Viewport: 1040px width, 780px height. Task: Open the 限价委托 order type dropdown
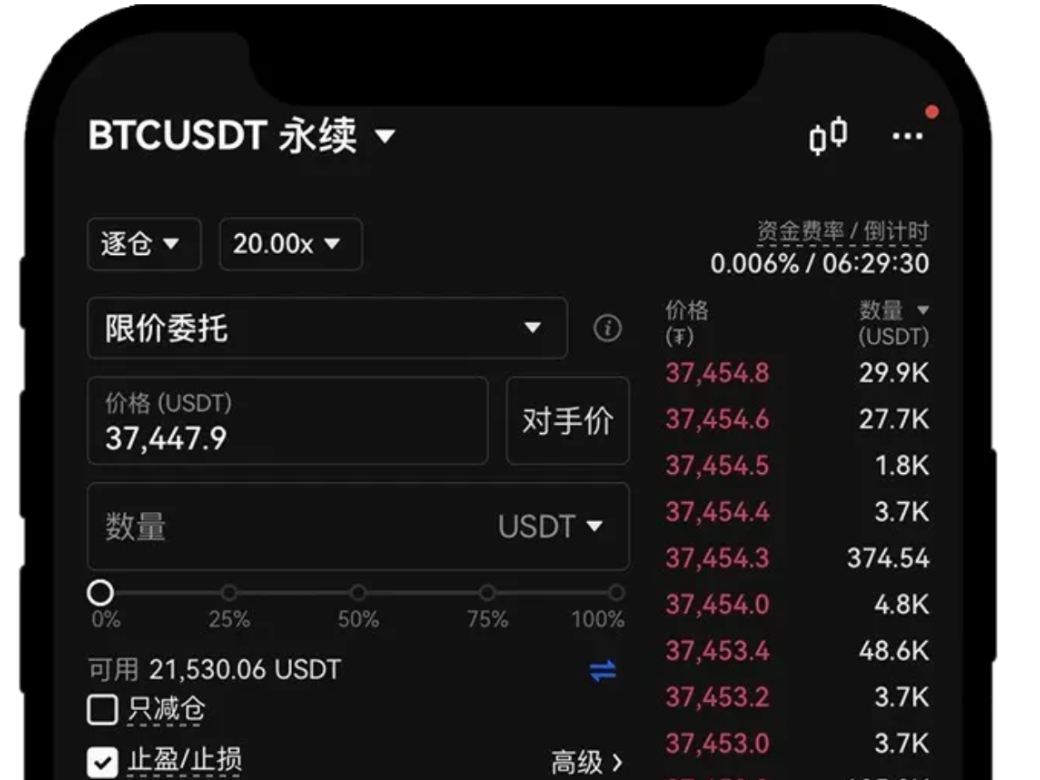tap(327, 328)
